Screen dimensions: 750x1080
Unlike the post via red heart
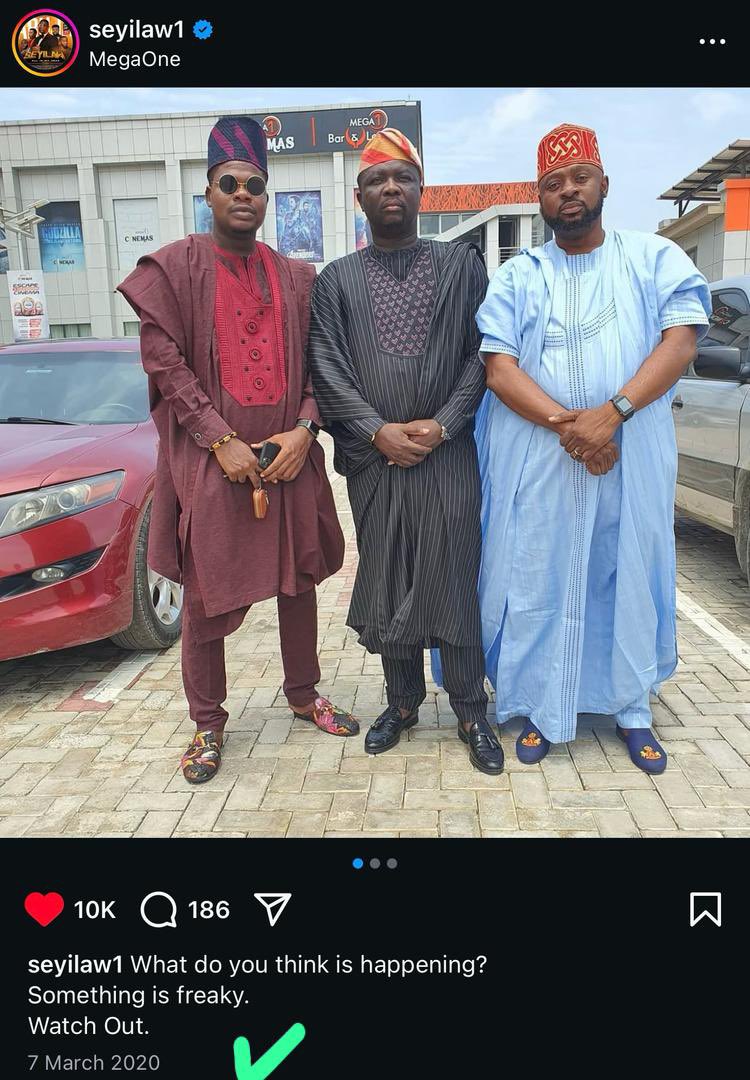44,909
